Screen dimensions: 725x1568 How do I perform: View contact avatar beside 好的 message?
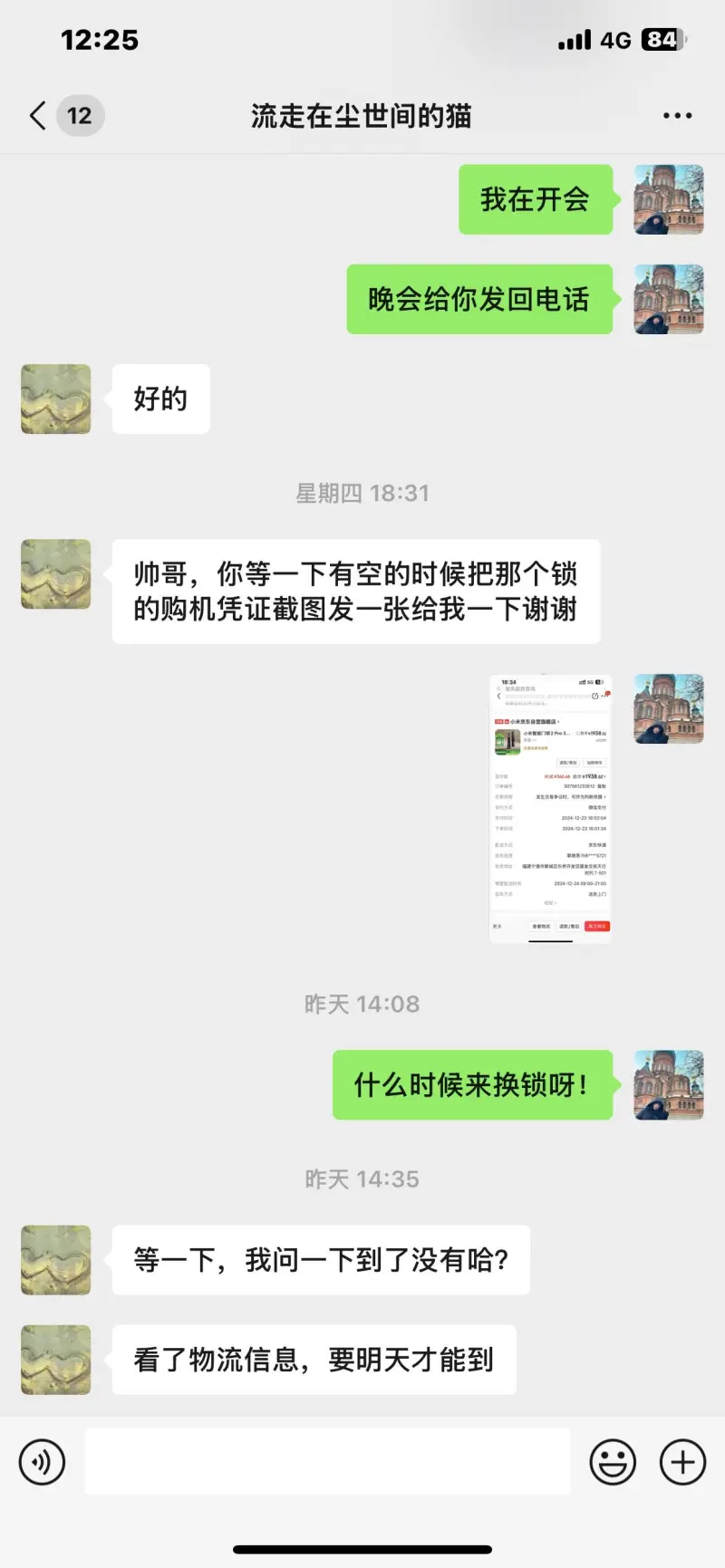click(56, 399)
